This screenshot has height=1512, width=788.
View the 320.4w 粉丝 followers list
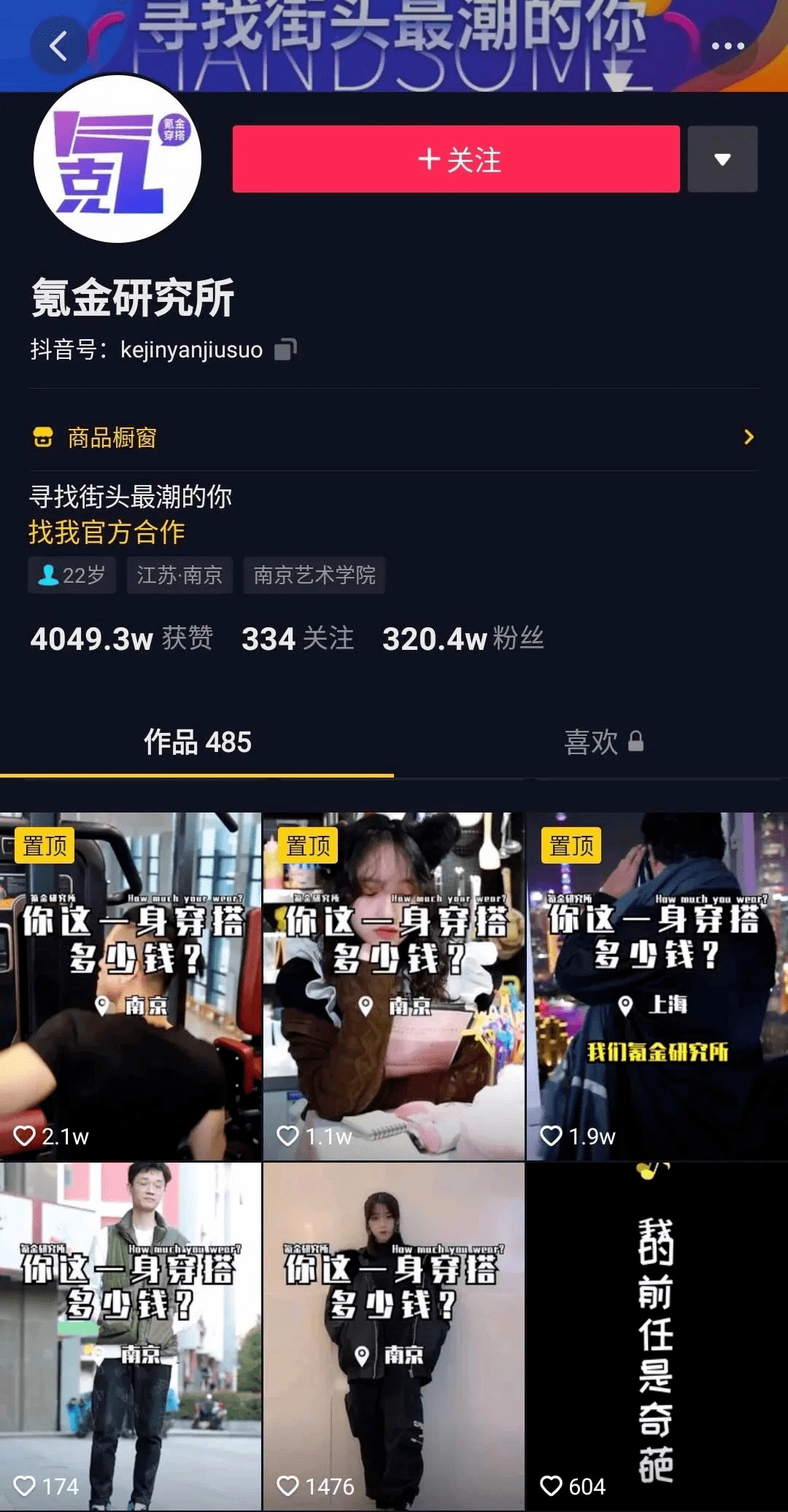463,638
